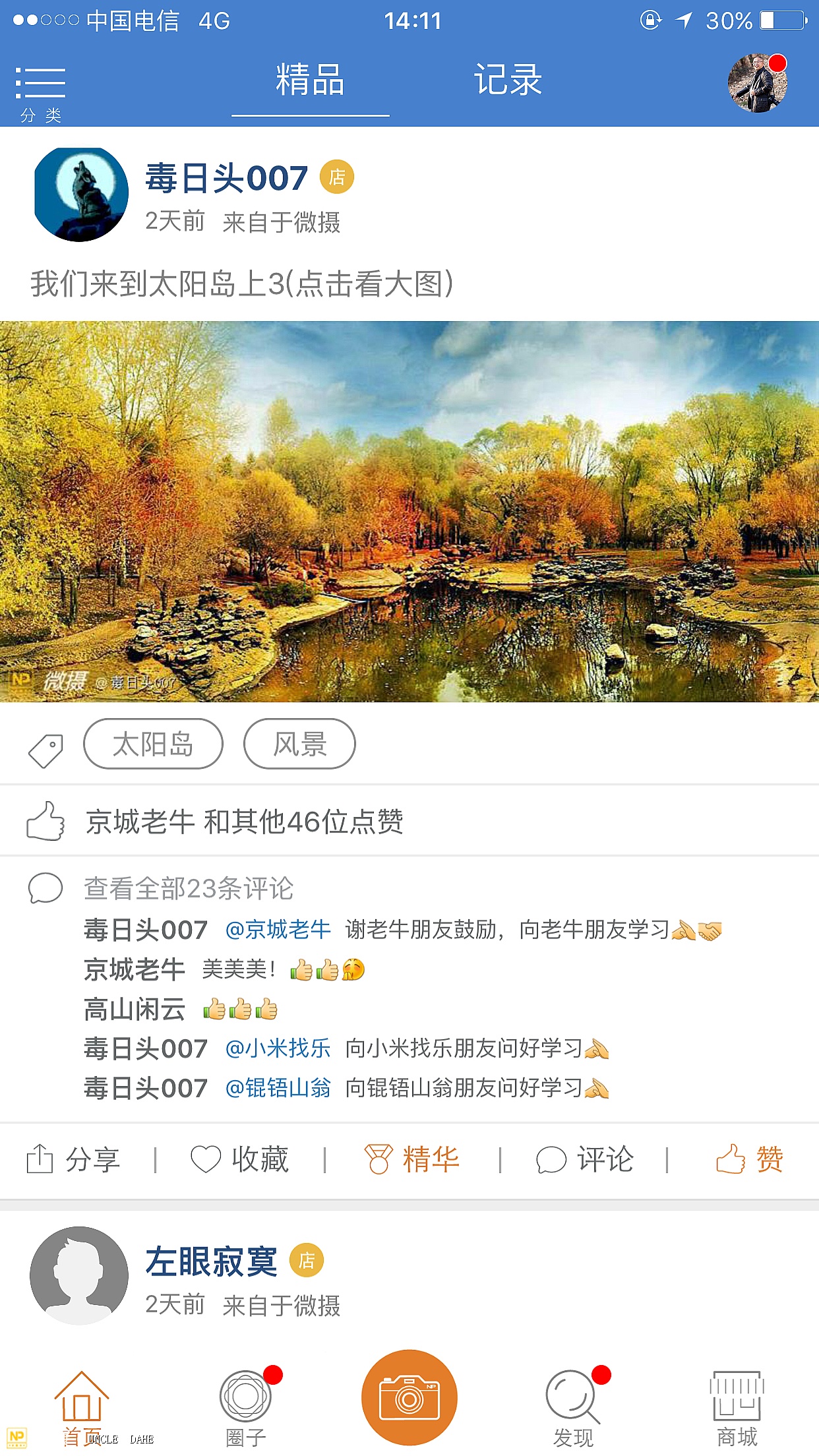Tap the 风景 tag chip

[299, 744]
